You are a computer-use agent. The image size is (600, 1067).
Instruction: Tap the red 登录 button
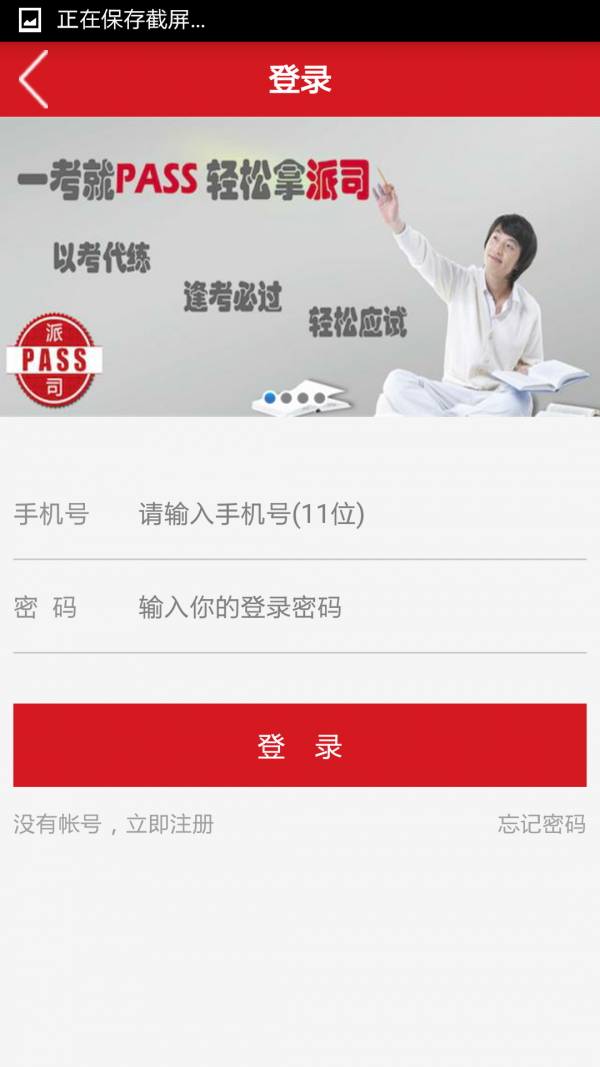[x=299, y=746]
